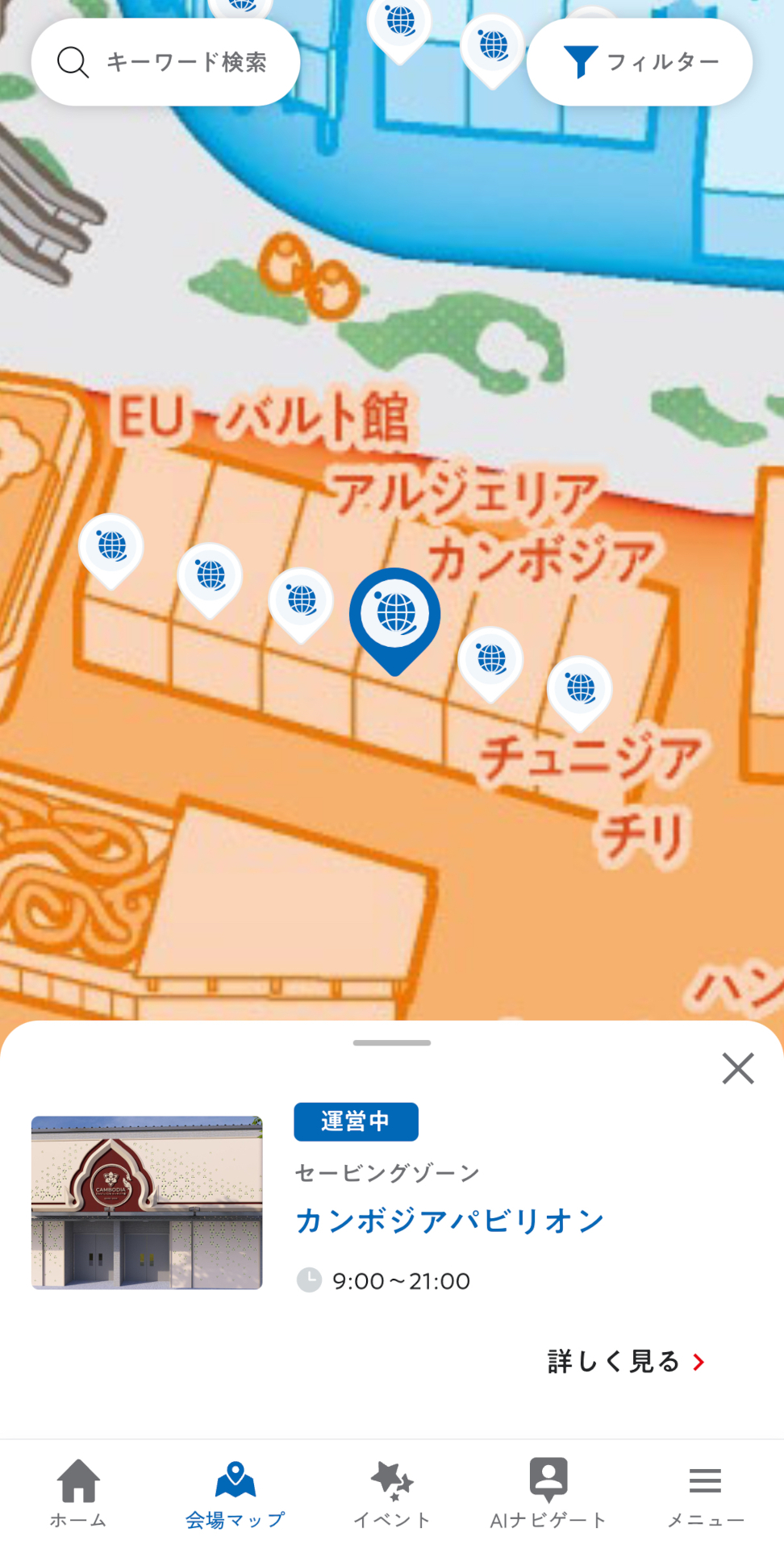Close the Cambodia pavilion info card

(x=737, y=1067)
